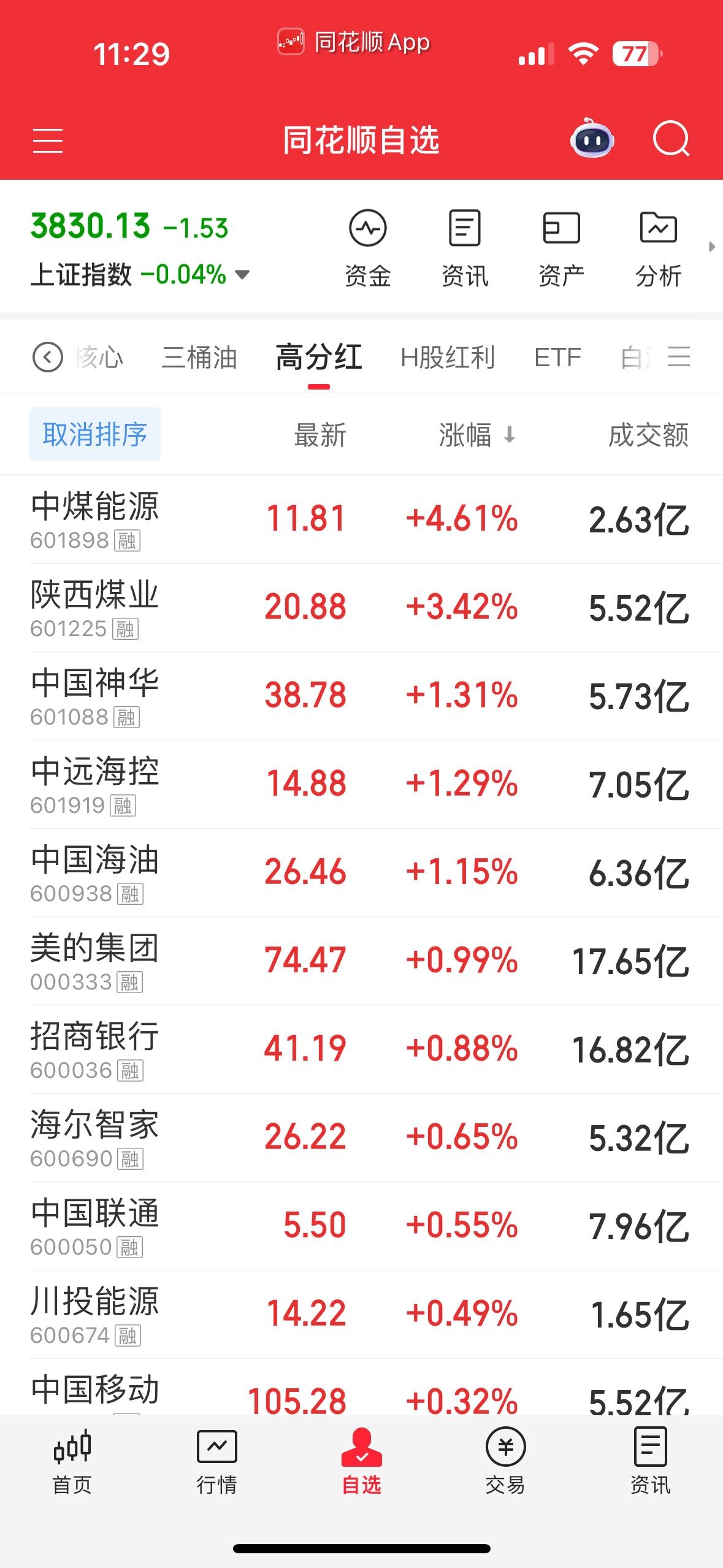Open the 交易 trading tab
The image size is (723, 1568).
[505, 1462]
